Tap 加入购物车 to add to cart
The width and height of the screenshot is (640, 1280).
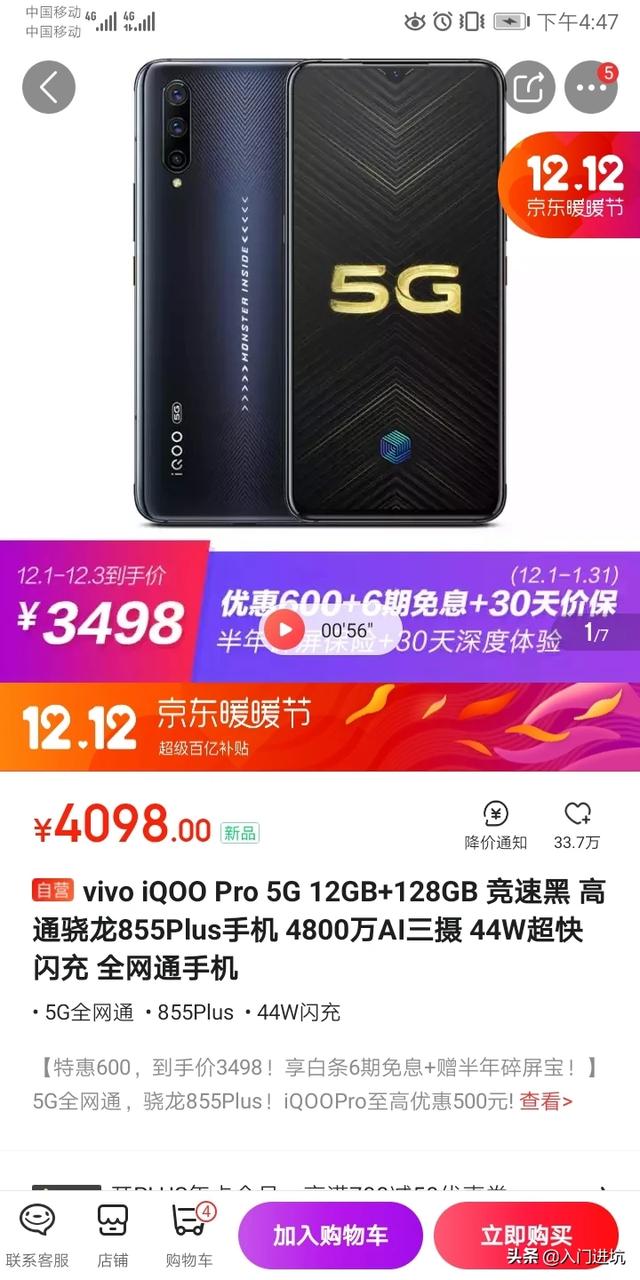click(331, 1236)
